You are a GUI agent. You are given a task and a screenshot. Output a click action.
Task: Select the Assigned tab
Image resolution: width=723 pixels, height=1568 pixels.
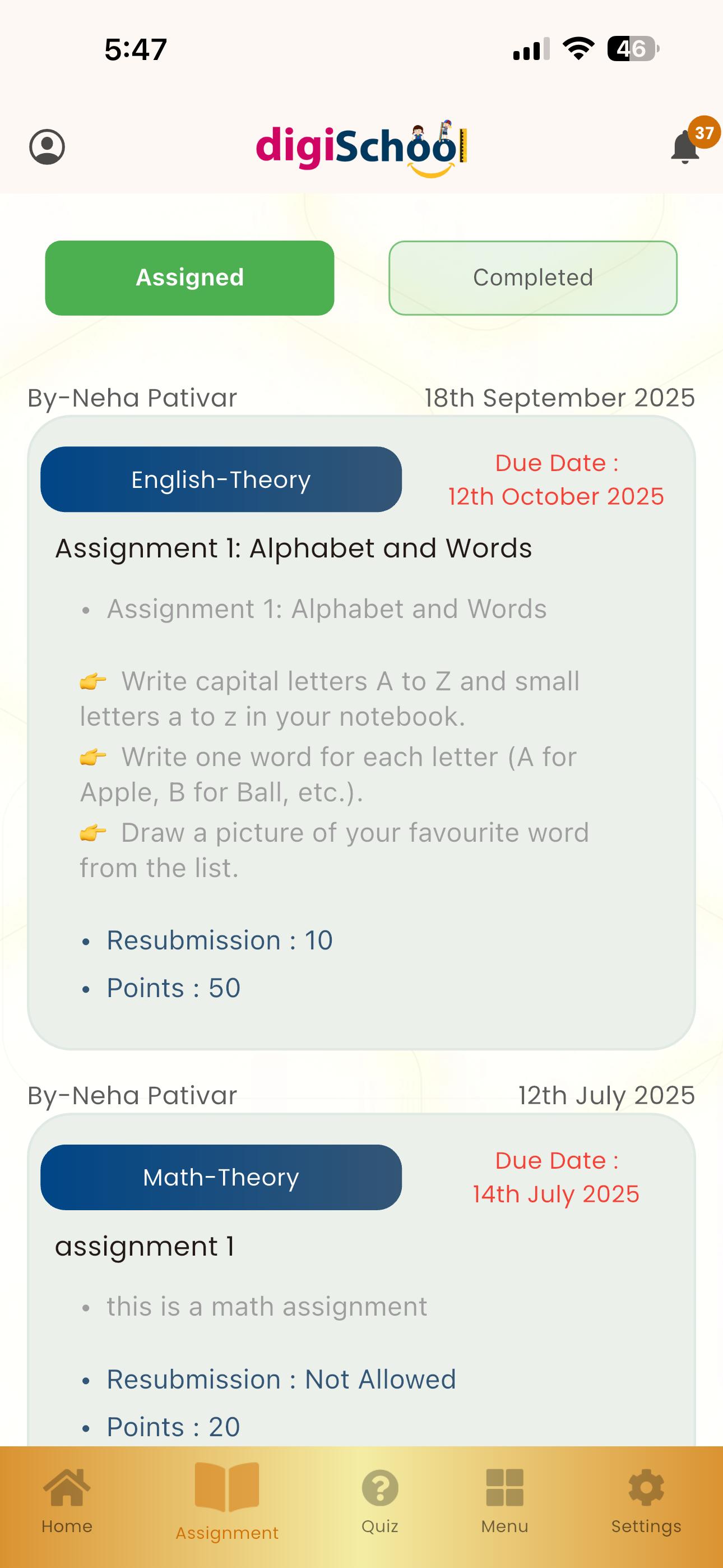189,278
